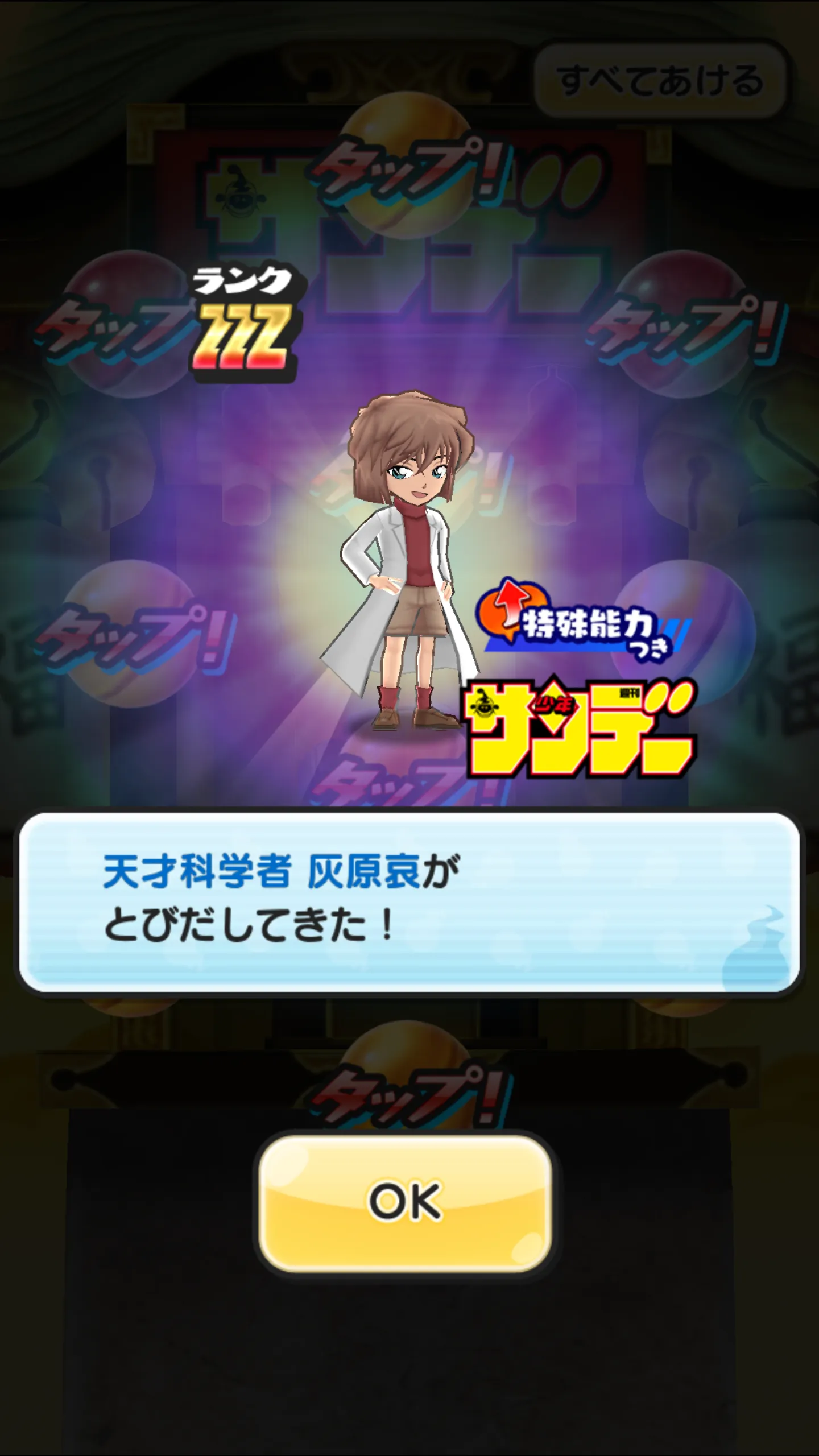Select the すべてあける option

pos(660,80)
